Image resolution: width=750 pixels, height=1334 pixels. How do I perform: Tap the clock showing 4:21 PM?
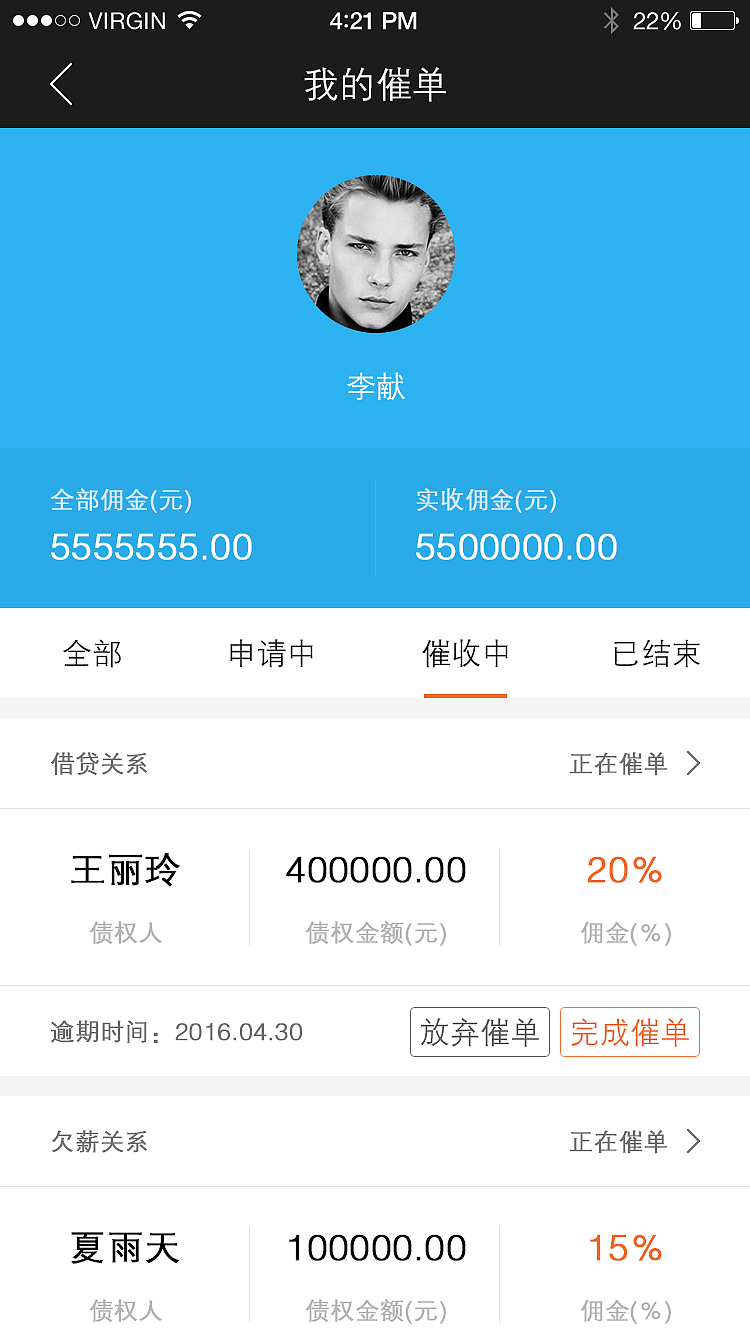[x=374, y=19]
